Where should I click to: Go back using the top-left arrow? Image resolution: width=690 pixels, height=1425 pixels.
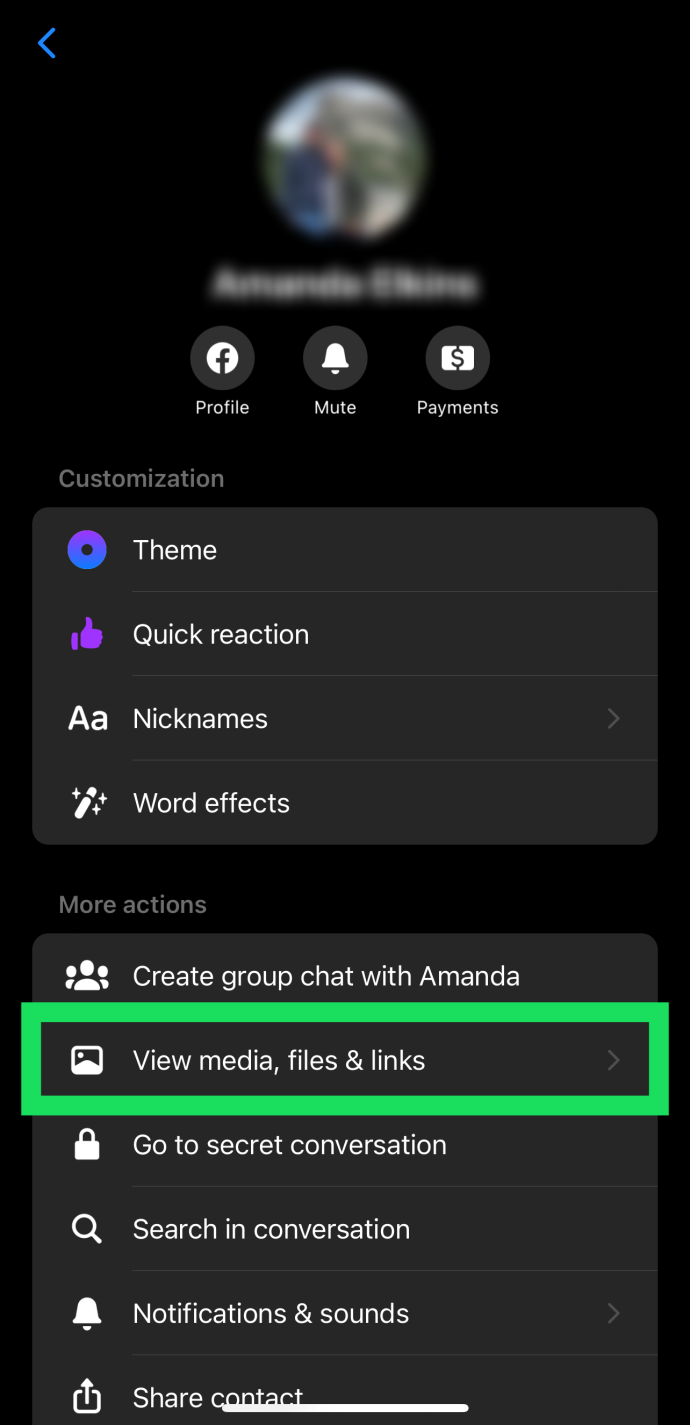[47, 43]
